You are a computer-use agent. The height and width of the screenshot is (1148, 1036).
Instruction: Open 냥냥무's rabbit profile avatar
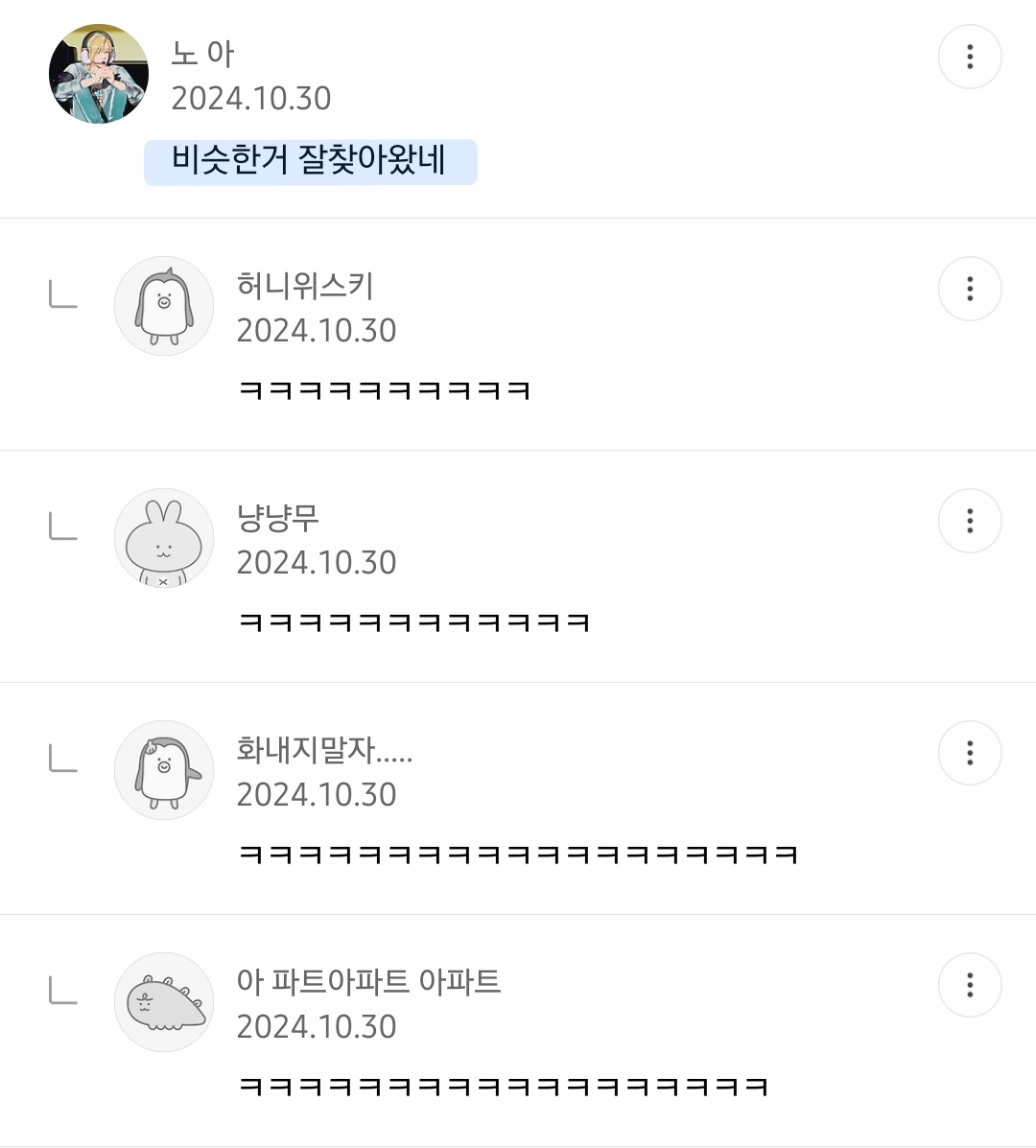point(164,538)
